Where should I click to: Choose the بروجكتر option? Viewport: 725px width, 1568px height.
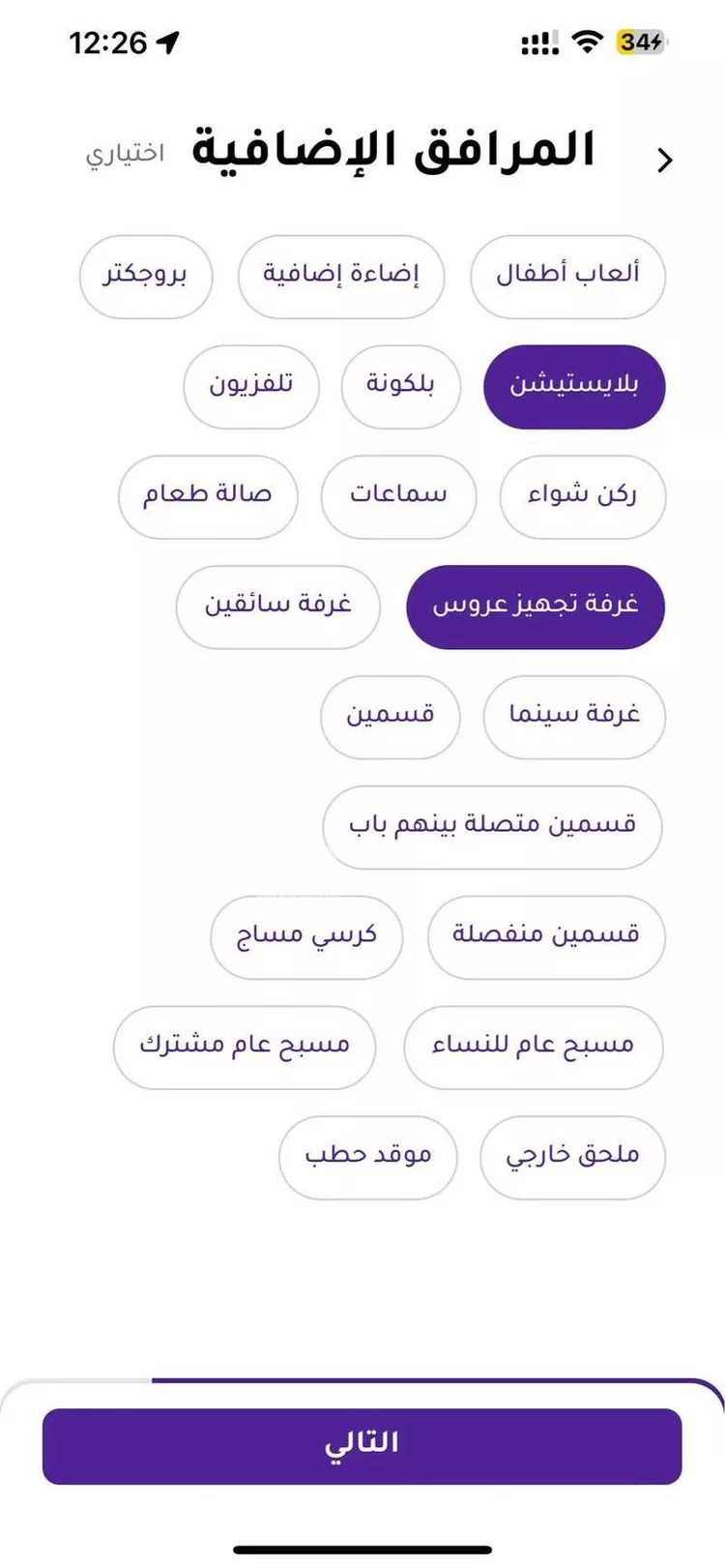(x=145, y=276)
